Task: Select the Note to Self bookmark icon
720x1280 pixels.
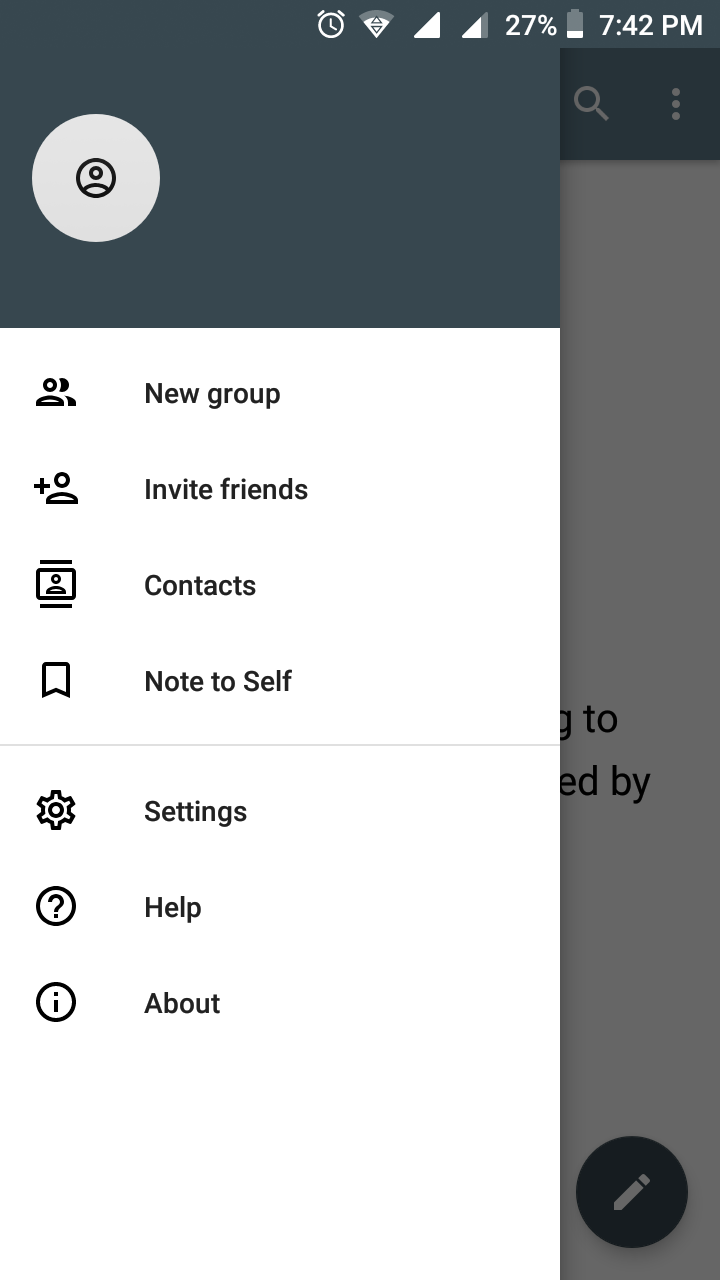Action: tap(55, 680)
